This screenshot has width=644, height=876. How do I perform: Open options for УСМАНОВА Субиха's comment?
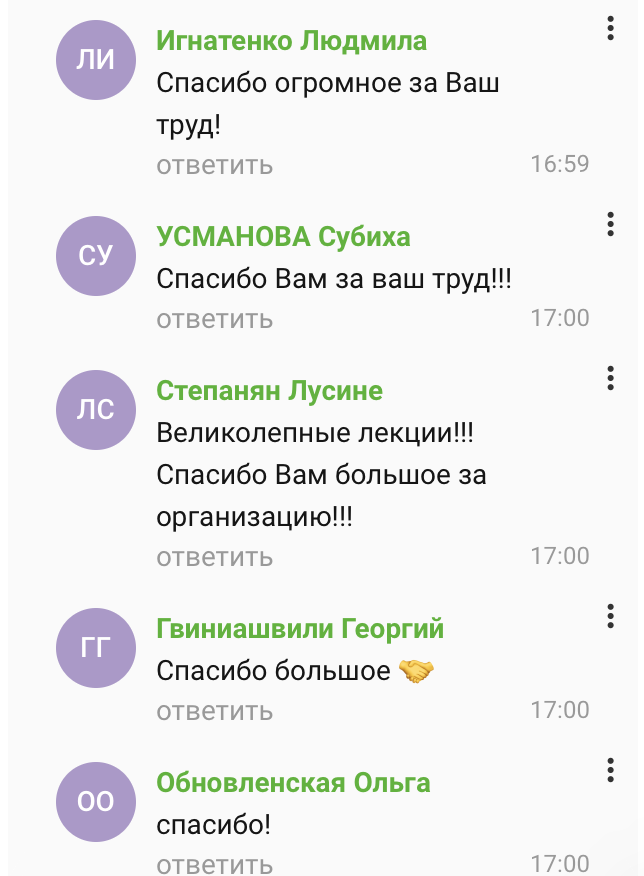[x=609, y=224]
